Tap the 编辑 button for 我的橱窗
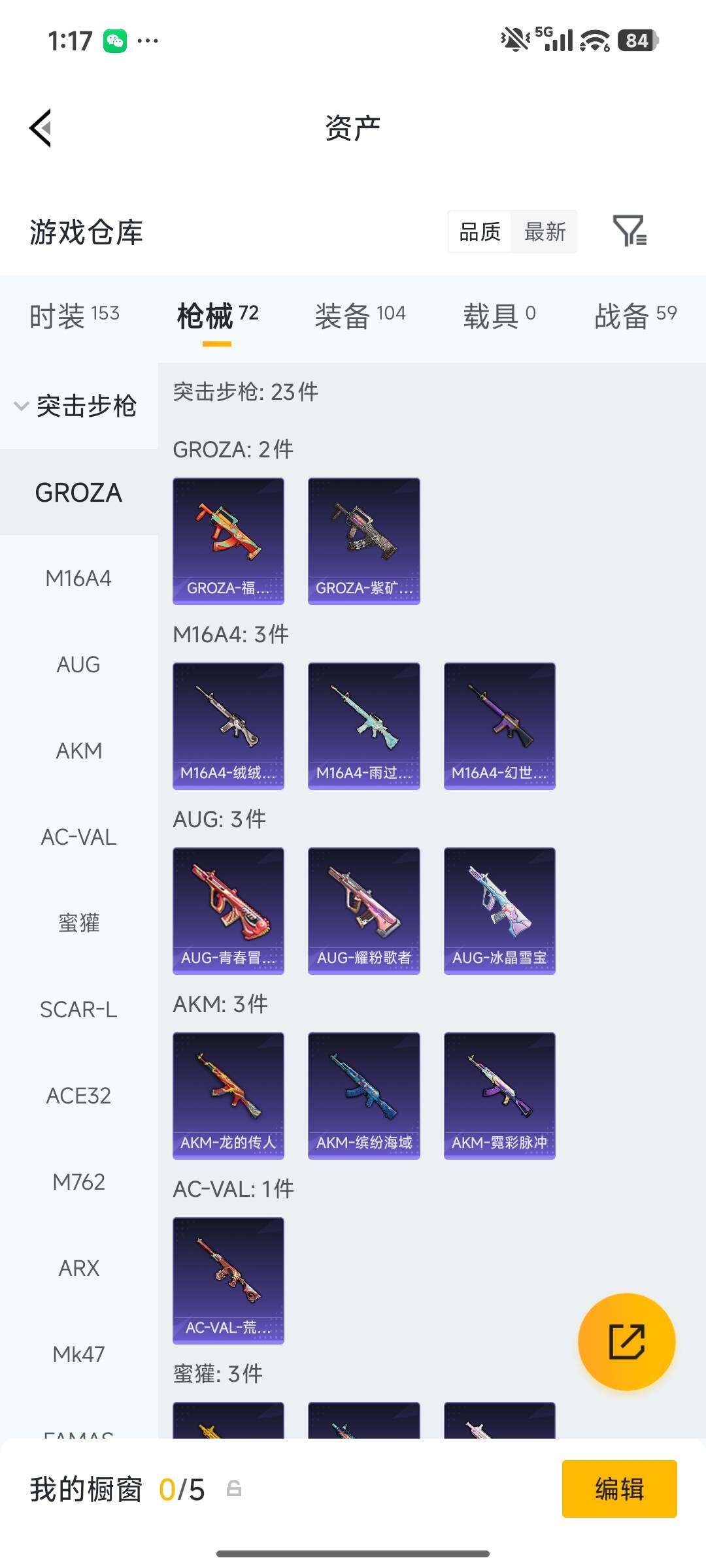Viewport: 706px width, 1568px height. (x=620, y=1489)
